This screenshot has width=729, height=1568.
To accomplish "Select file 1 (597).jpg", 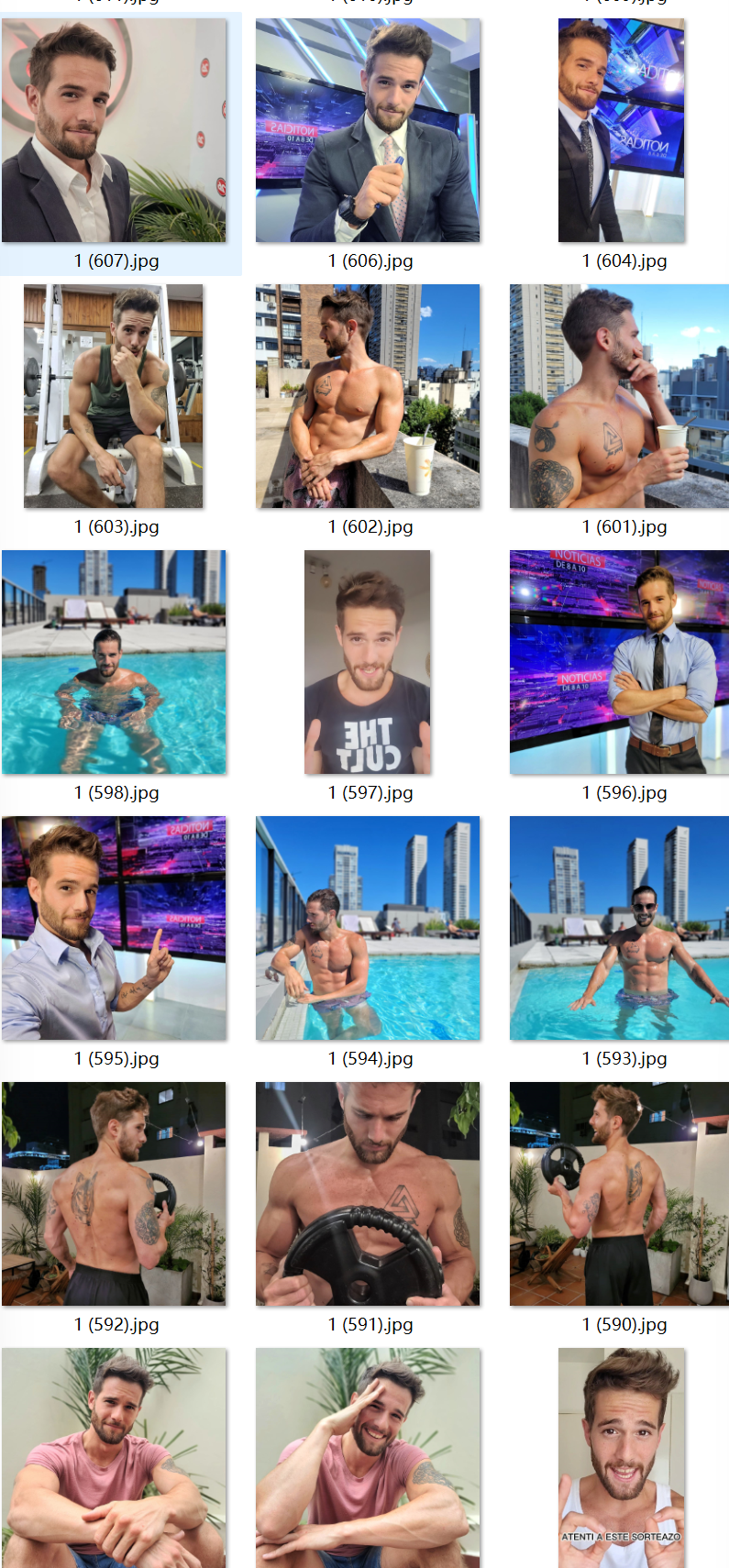I will click(368, 662).
